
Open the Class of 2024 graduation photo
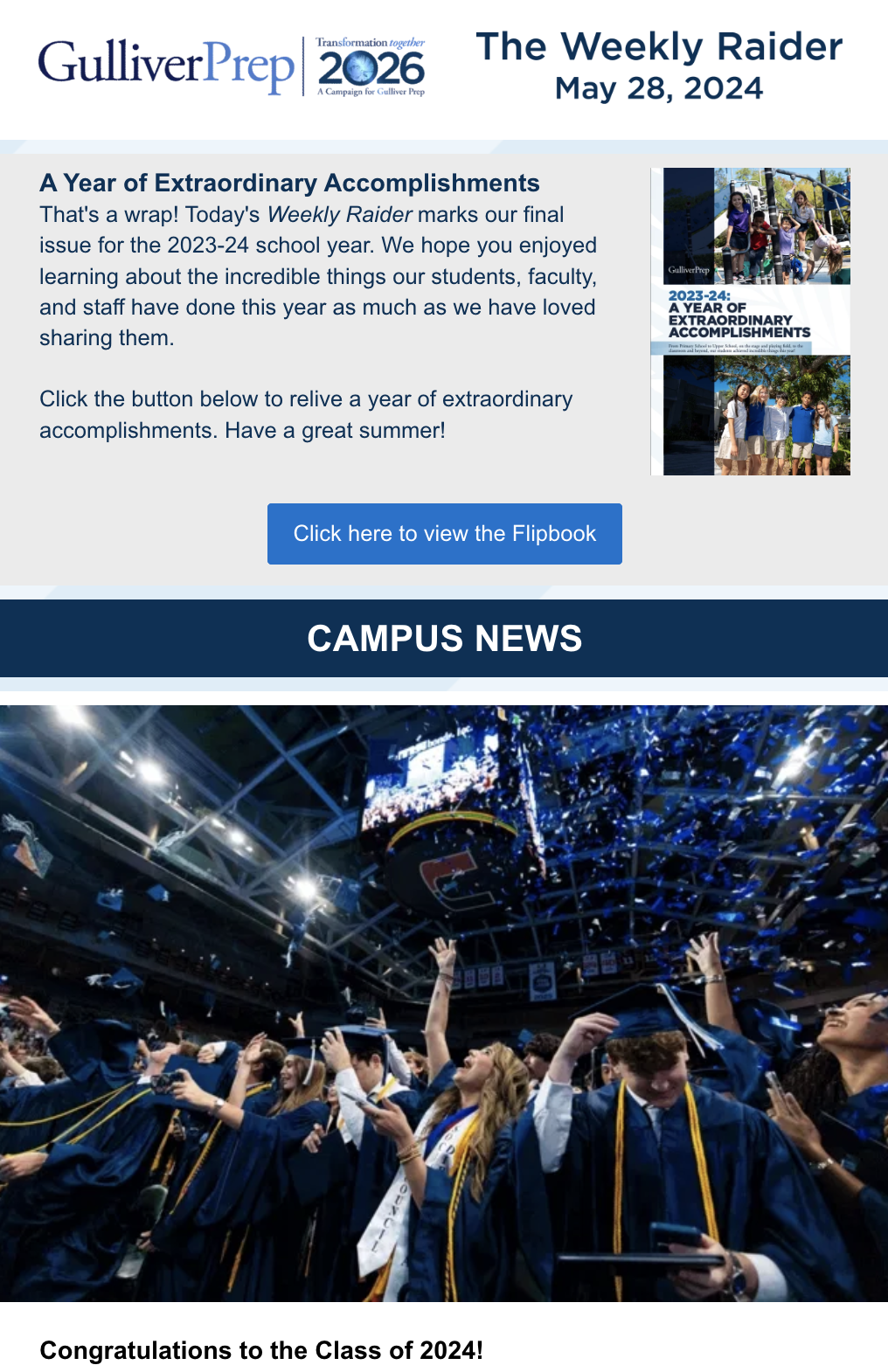(x=444, y=1003)
